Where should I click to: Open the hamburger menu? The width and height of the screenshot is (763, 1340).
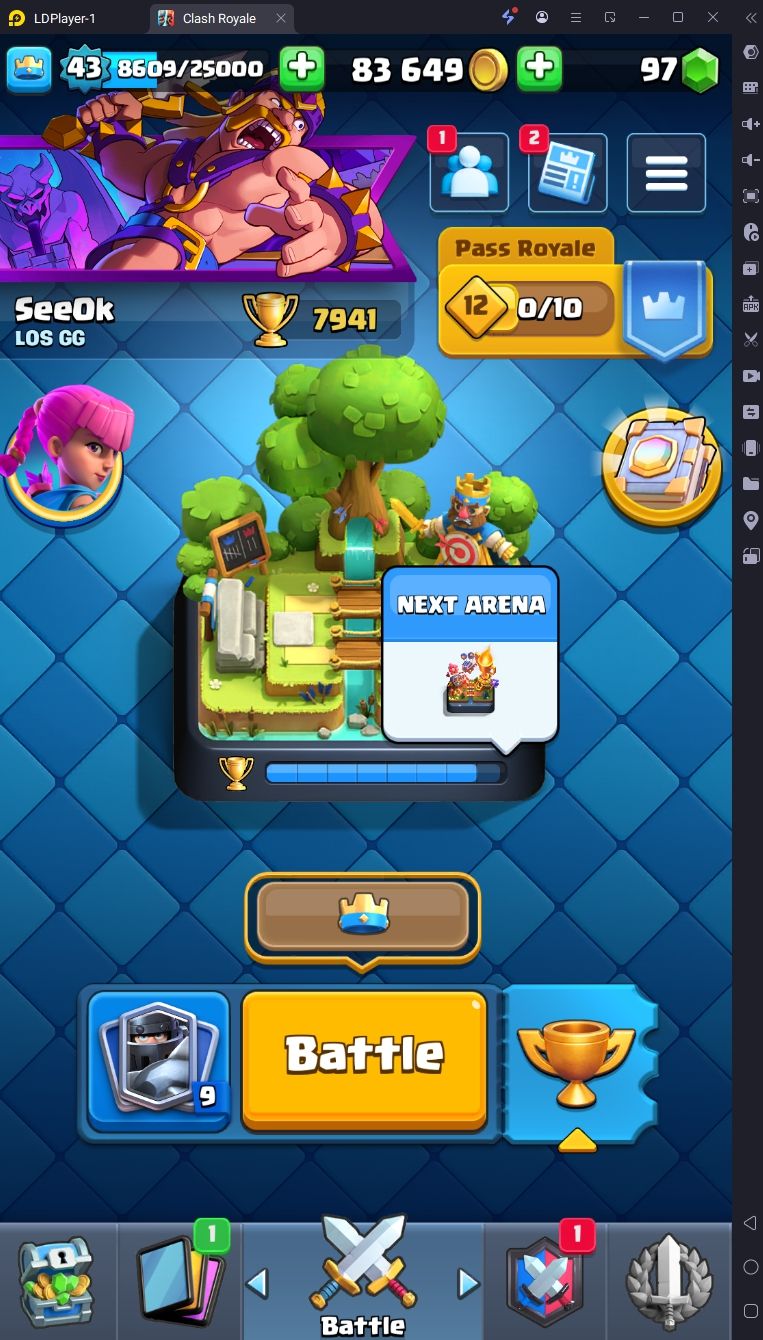[666, 173]
